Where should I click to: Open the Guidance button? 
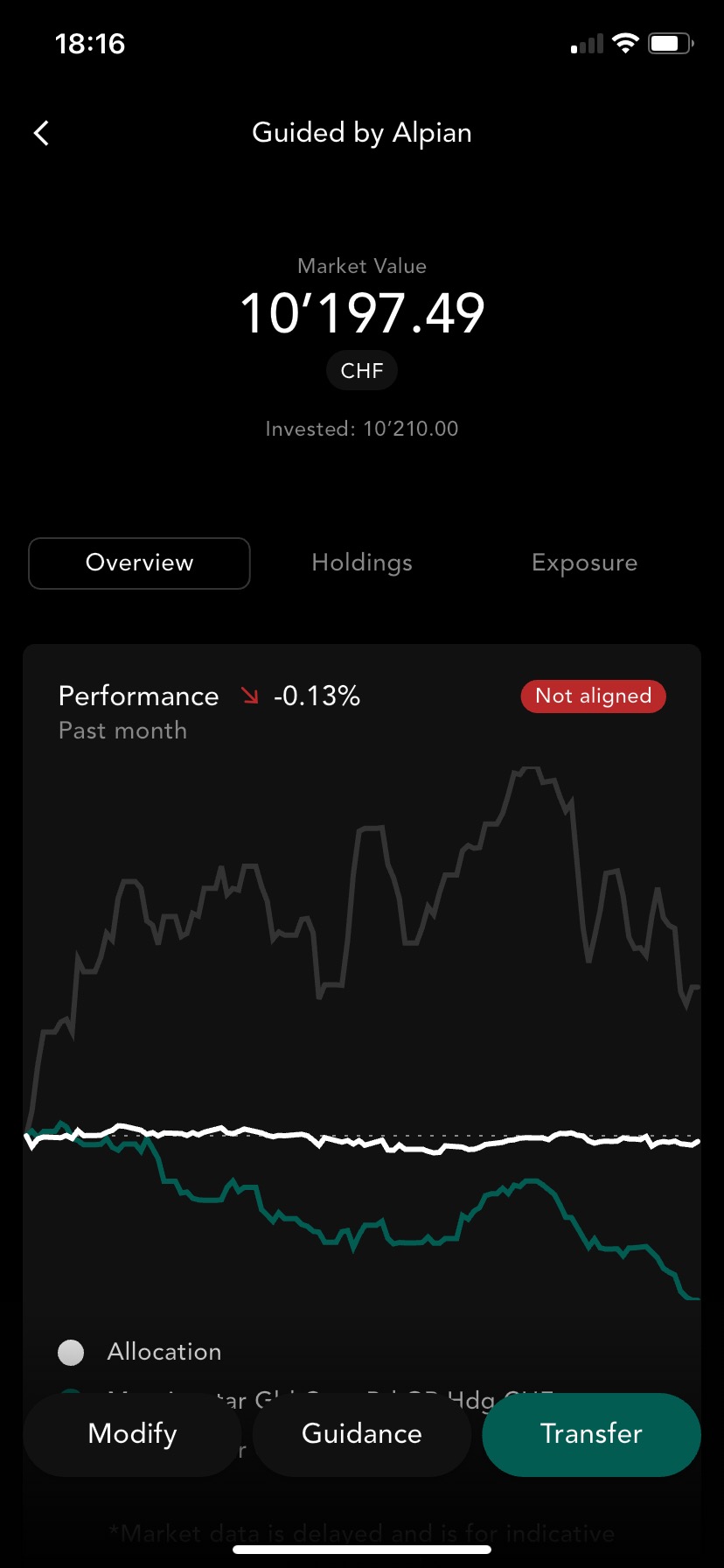[362, 1434]
